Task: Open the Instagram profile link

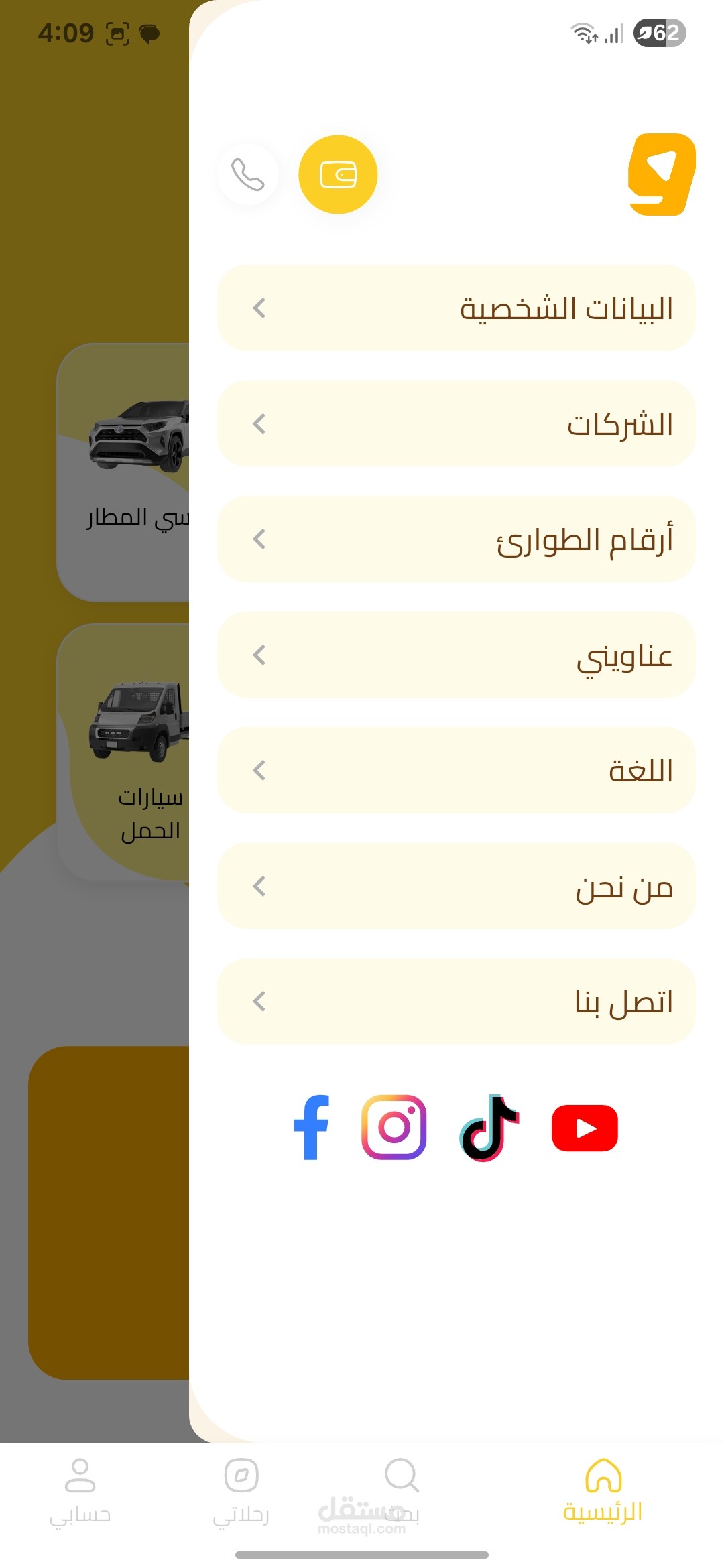Action: pos(394,1128)
